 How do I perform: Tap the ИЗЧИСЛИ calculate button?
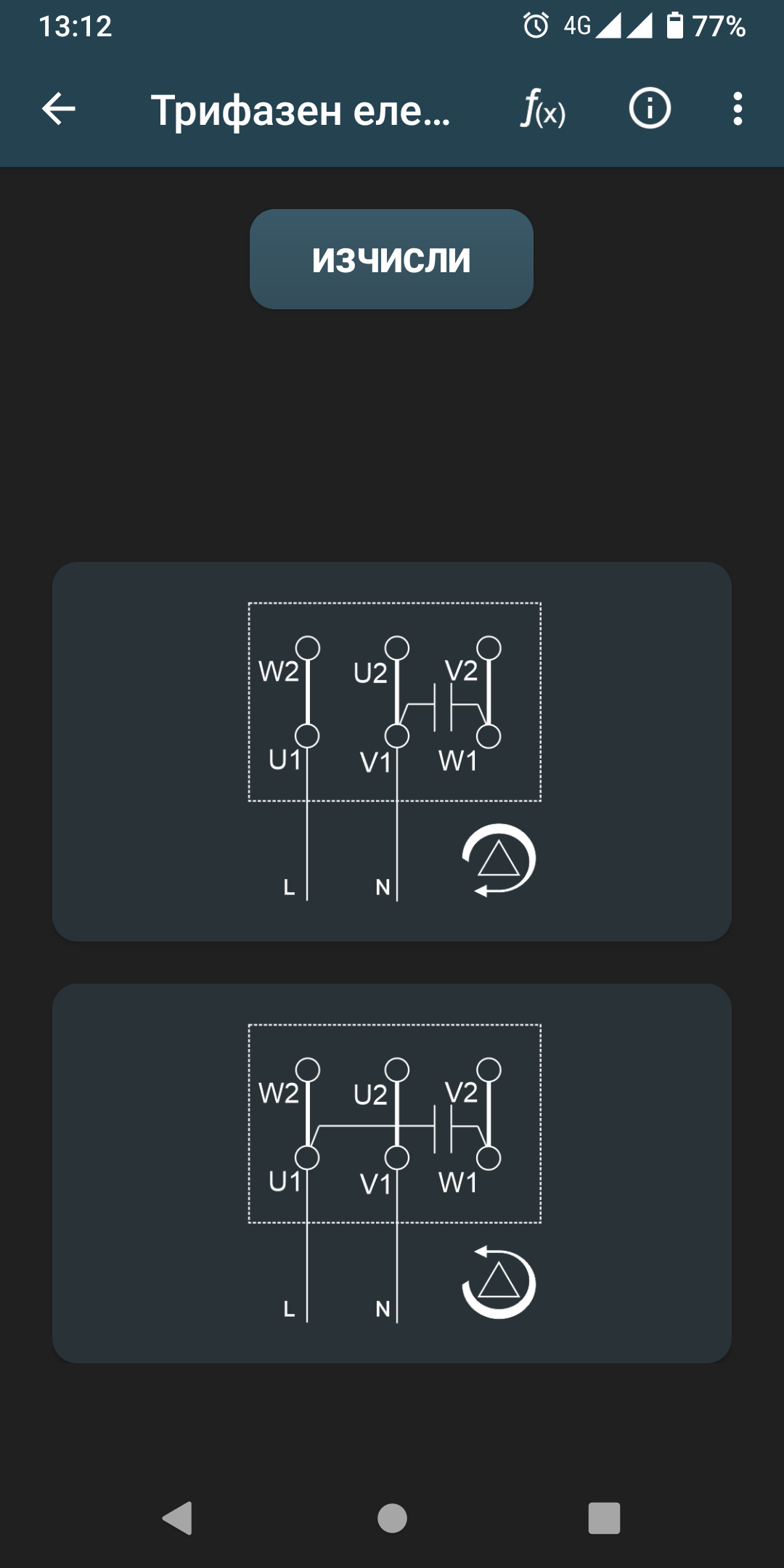pos(391,259)
